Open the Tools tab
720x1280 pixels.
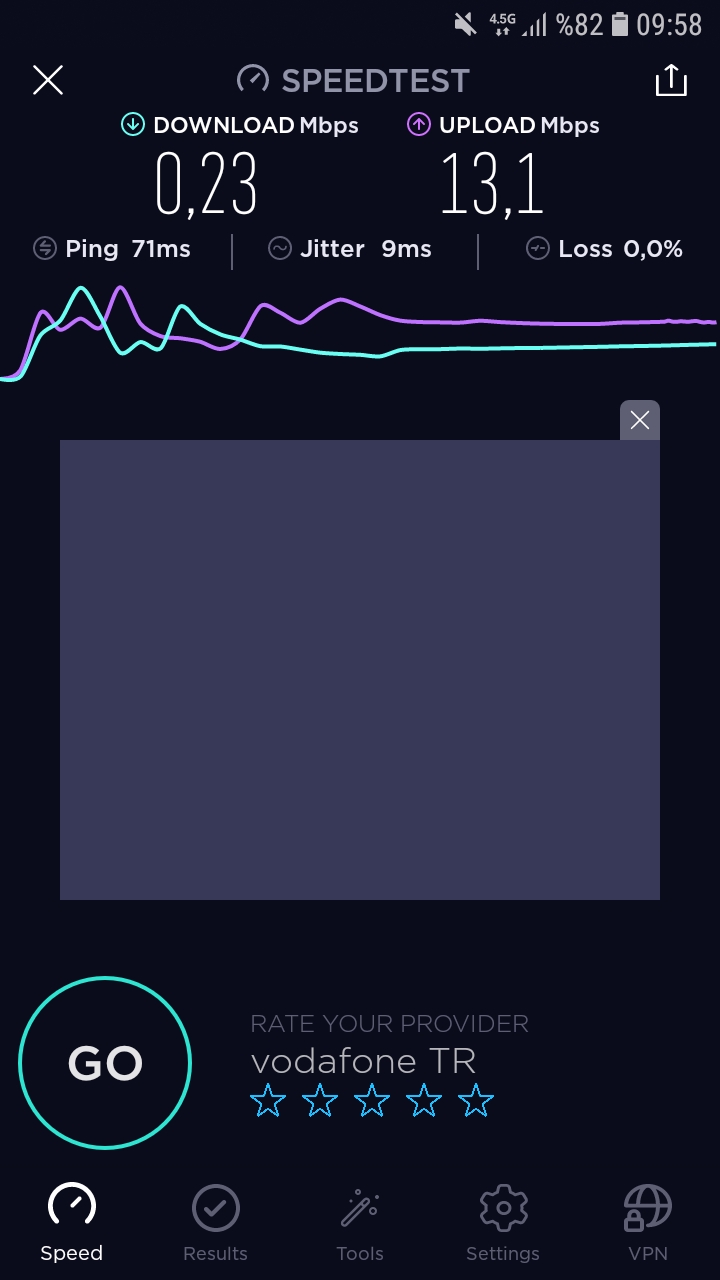(360, 1222)
